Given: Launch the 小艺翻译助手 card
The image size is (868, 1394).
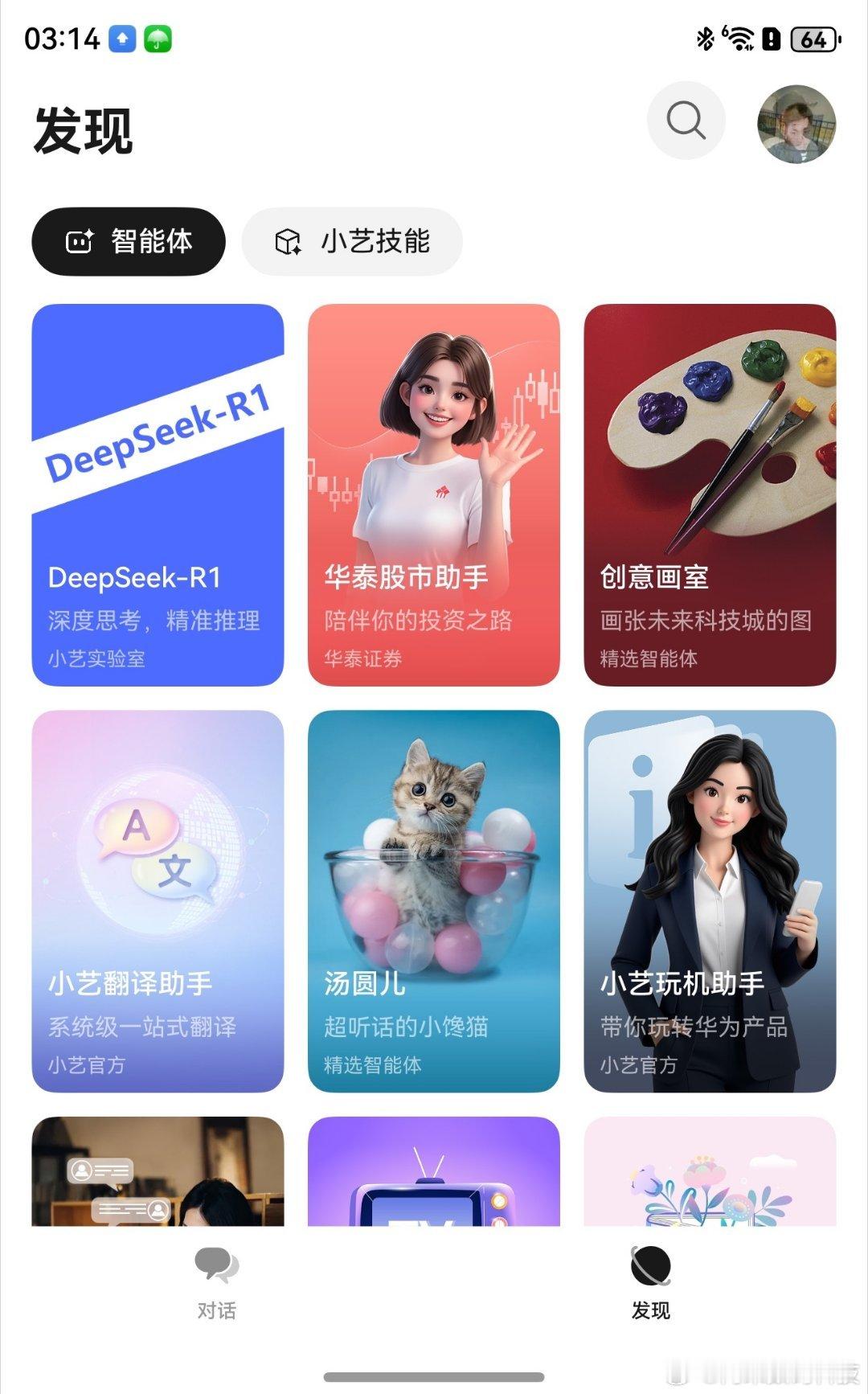Looking at the screenshot, I should click(158, 901).
